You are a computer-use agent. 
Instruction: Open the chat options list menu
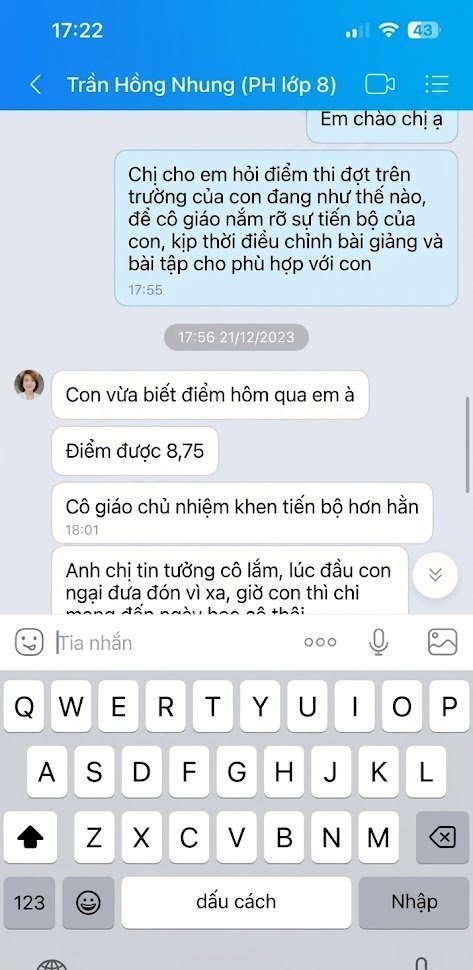tap(437, 84)
